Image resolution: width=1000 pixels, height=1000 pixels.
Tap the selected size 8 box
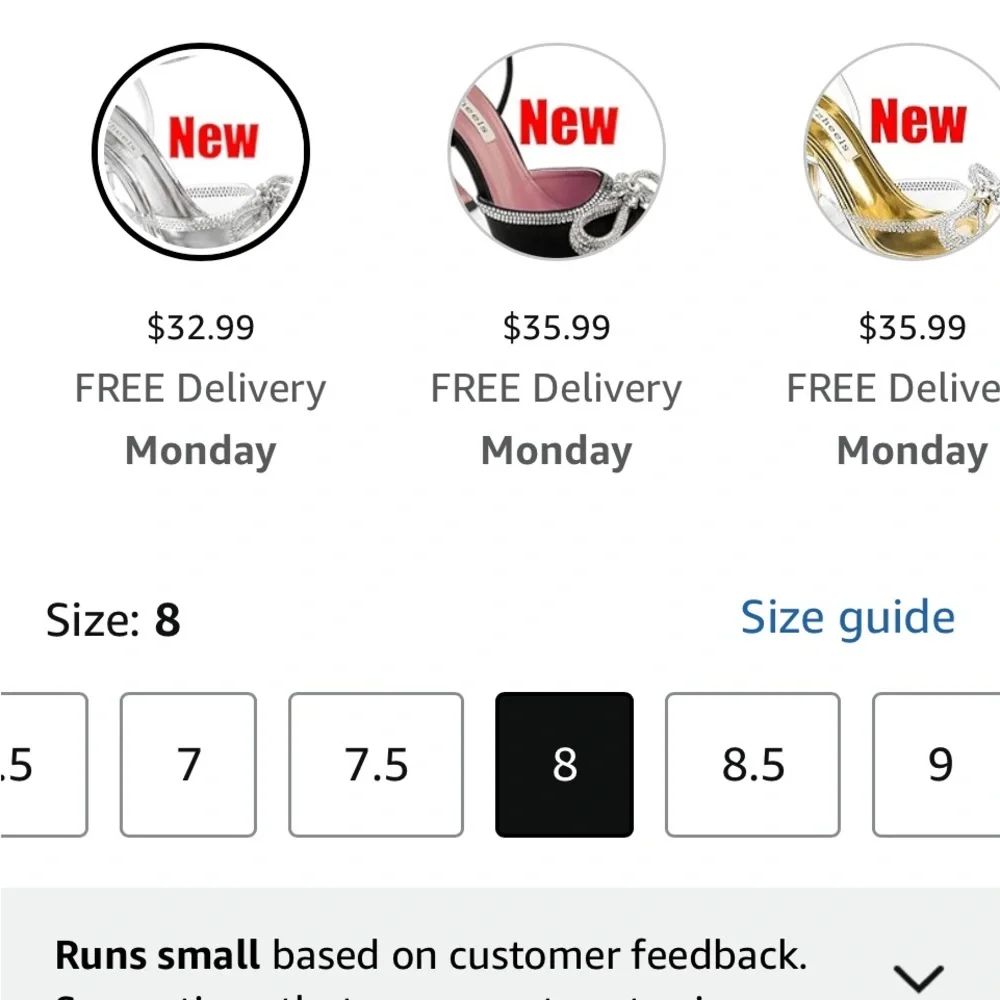click(564, 765)
